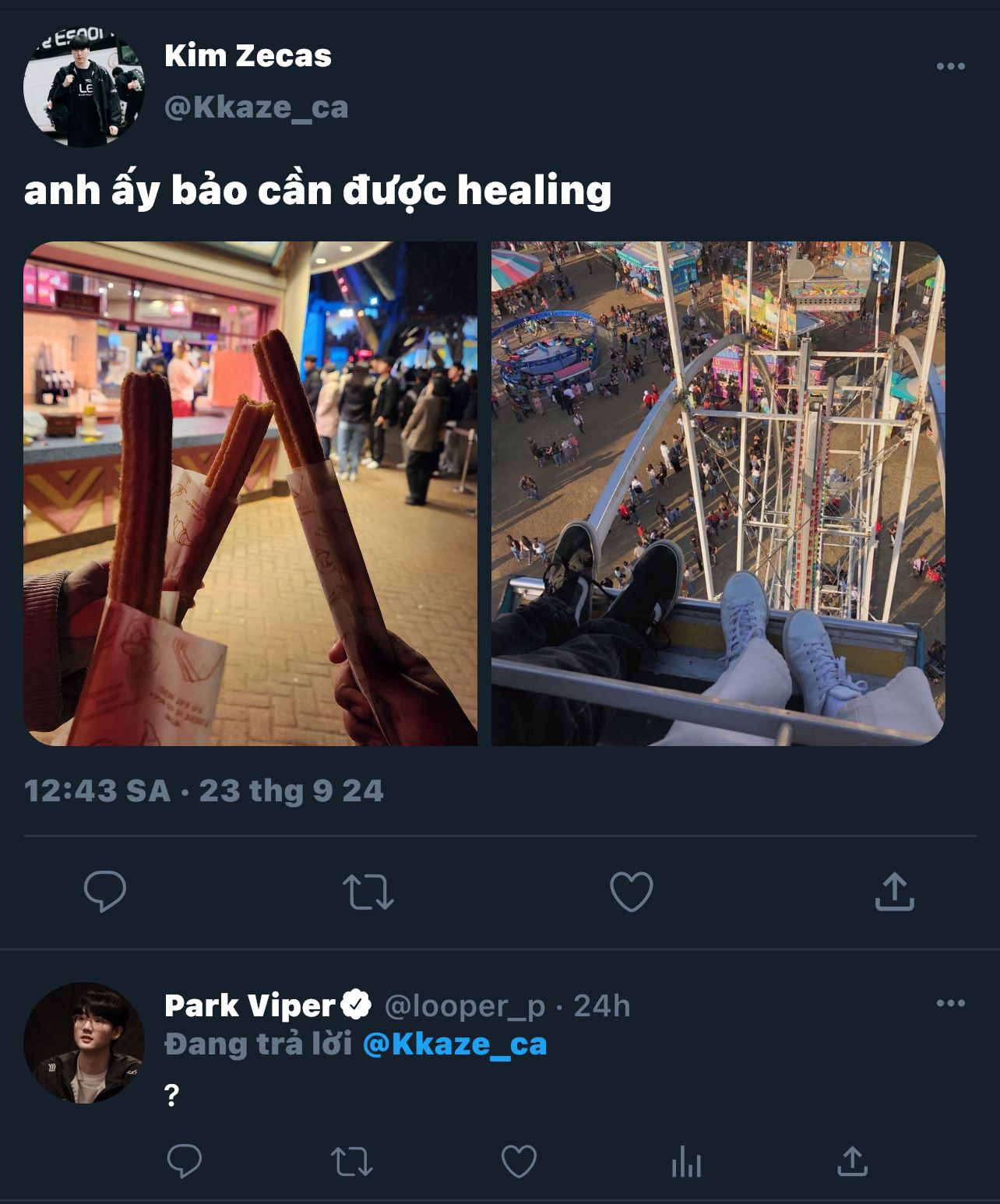Open Park Viper's profile picture
Image resolution: width=1000 pixels, height=1204 pixels.
(84, 1043)
